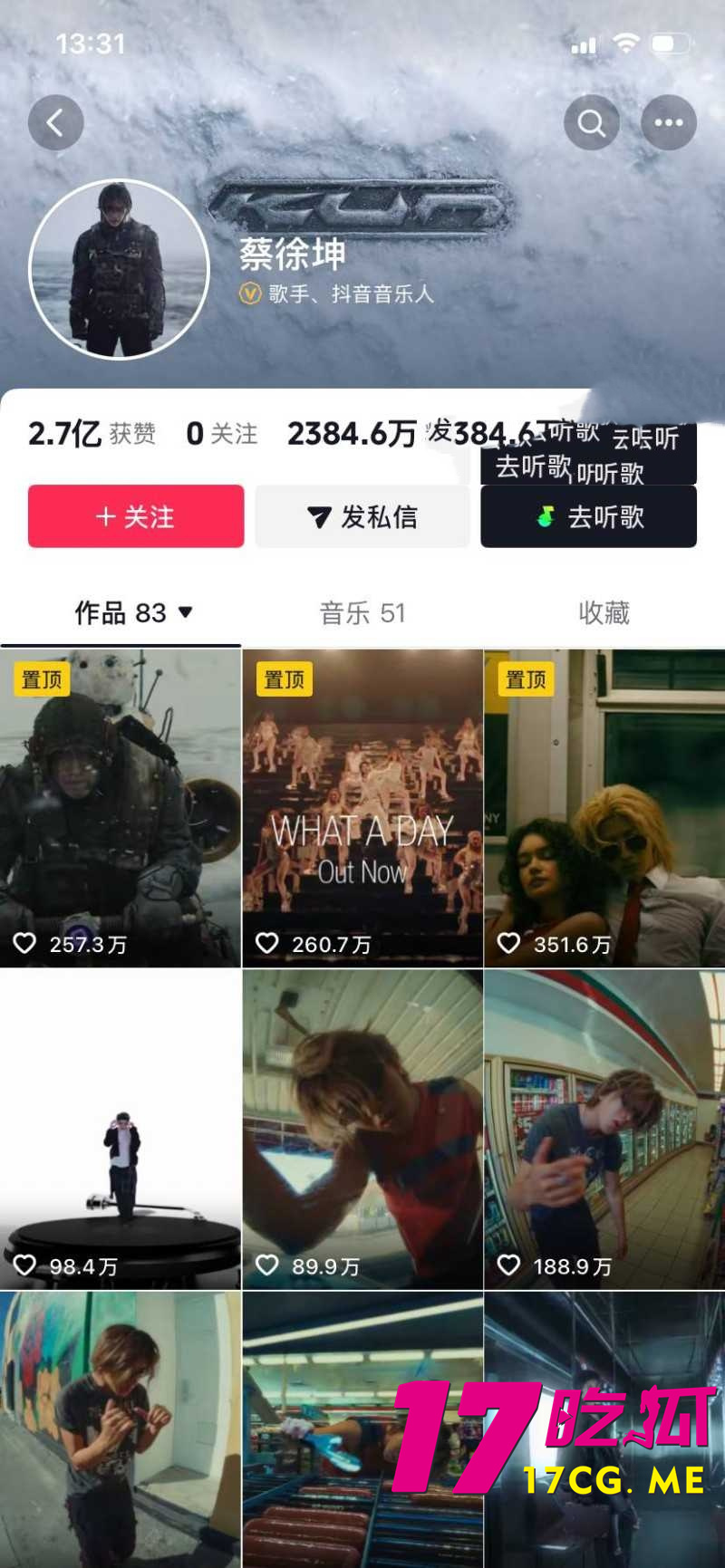
Task: Send a private message via 发私信
Action: [362, 516]
